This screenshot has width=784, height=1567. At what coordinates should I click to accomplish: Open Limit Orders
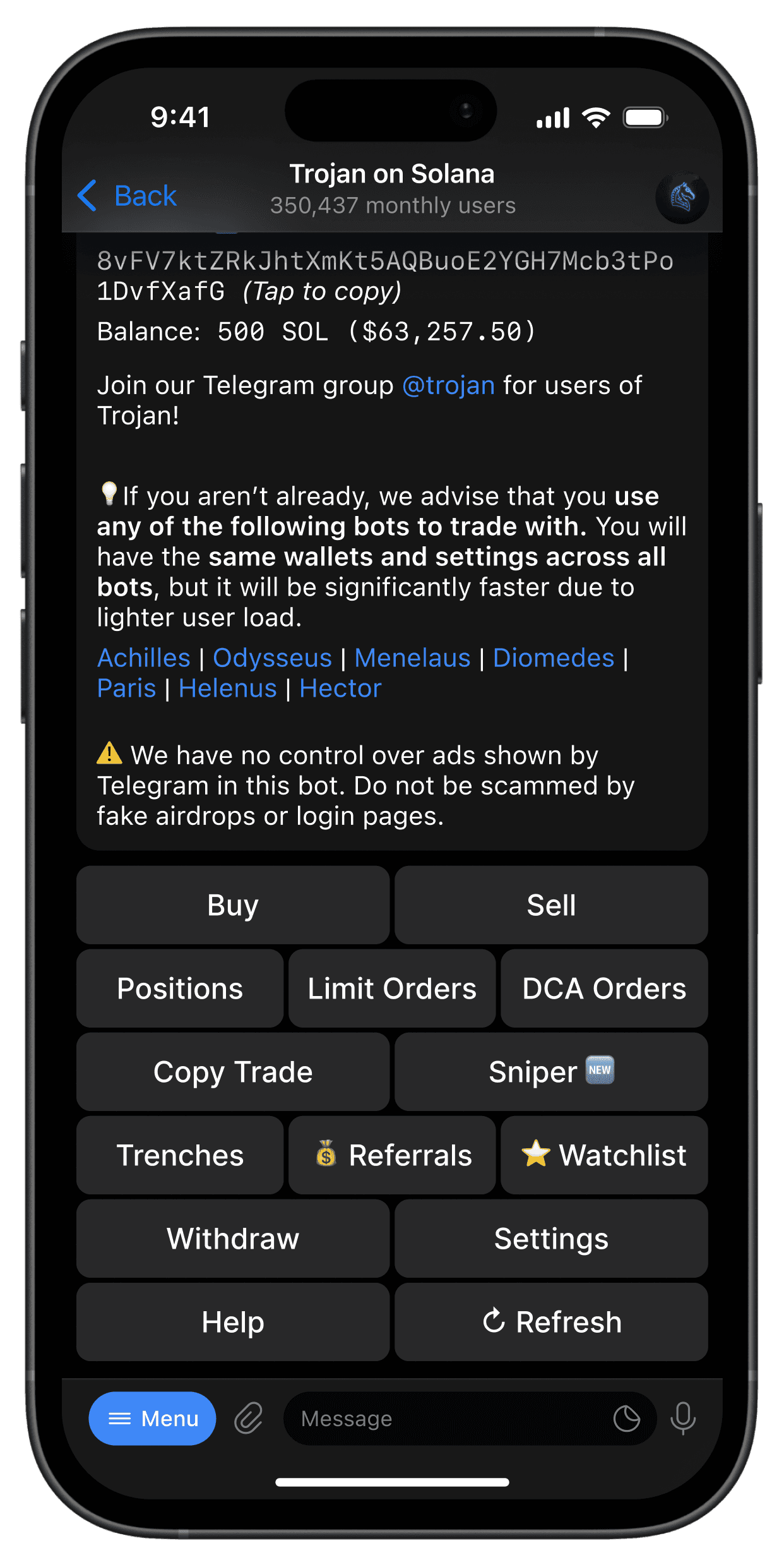pyautogui.click(x=391, y=988)
